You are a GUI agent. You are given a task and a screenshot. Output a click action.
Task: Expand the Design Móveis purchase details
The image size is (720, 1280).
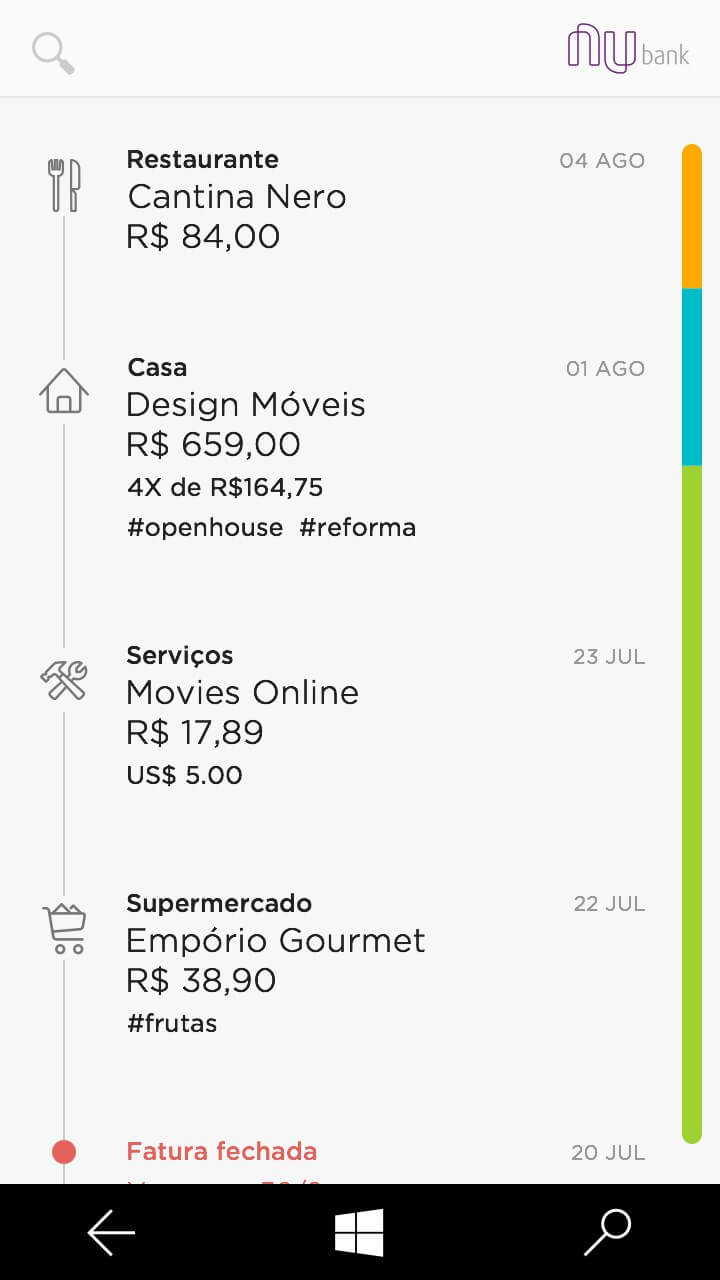click(246, 404)
